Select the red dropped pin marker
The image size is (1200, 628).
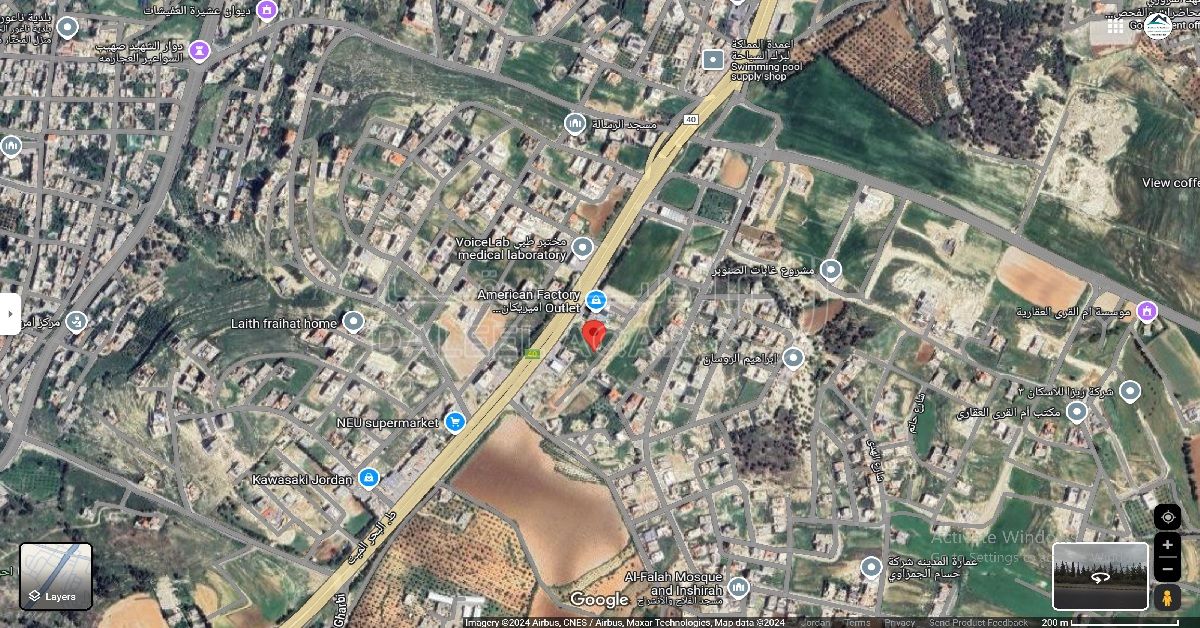point(594,335)
